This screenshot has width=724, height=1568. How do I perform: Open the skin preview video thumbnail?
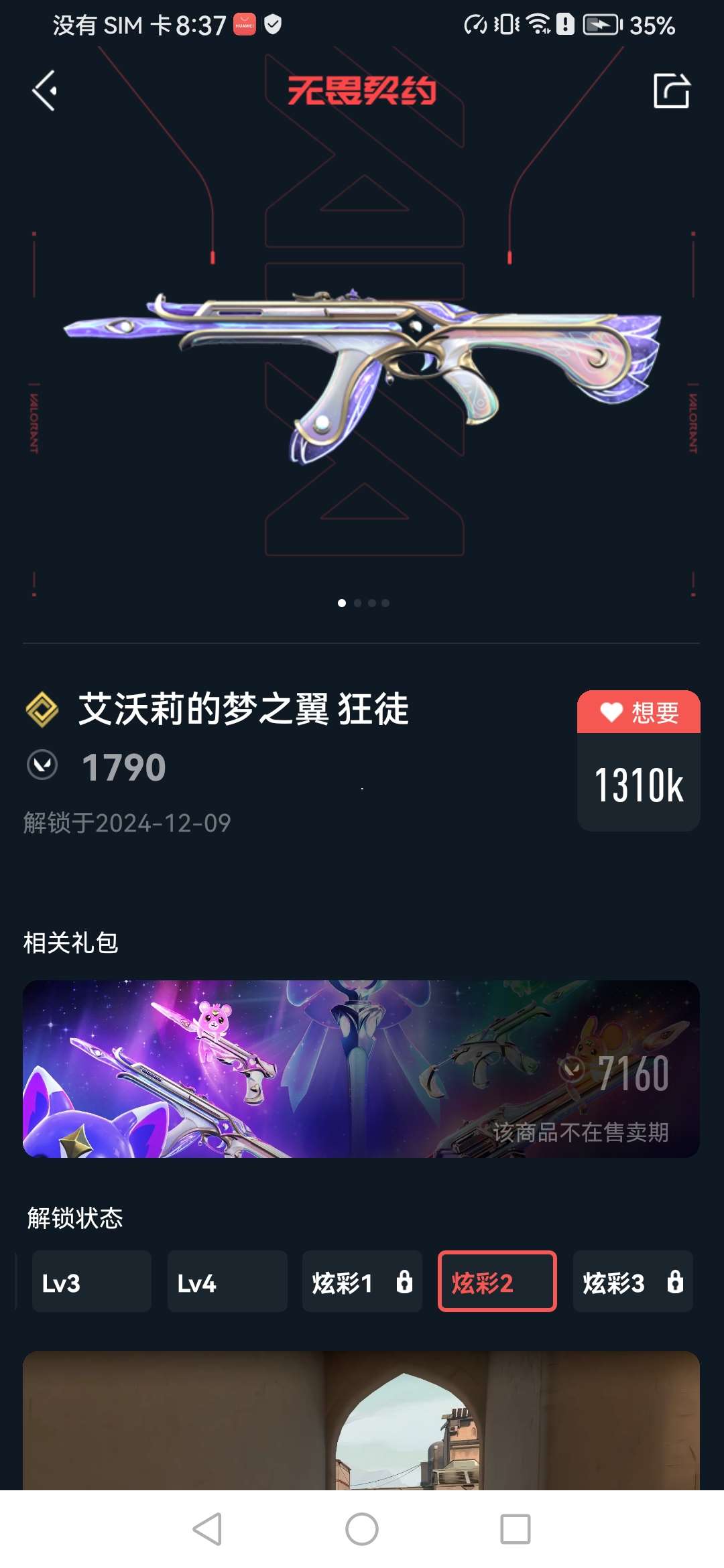click(361, 1421)
